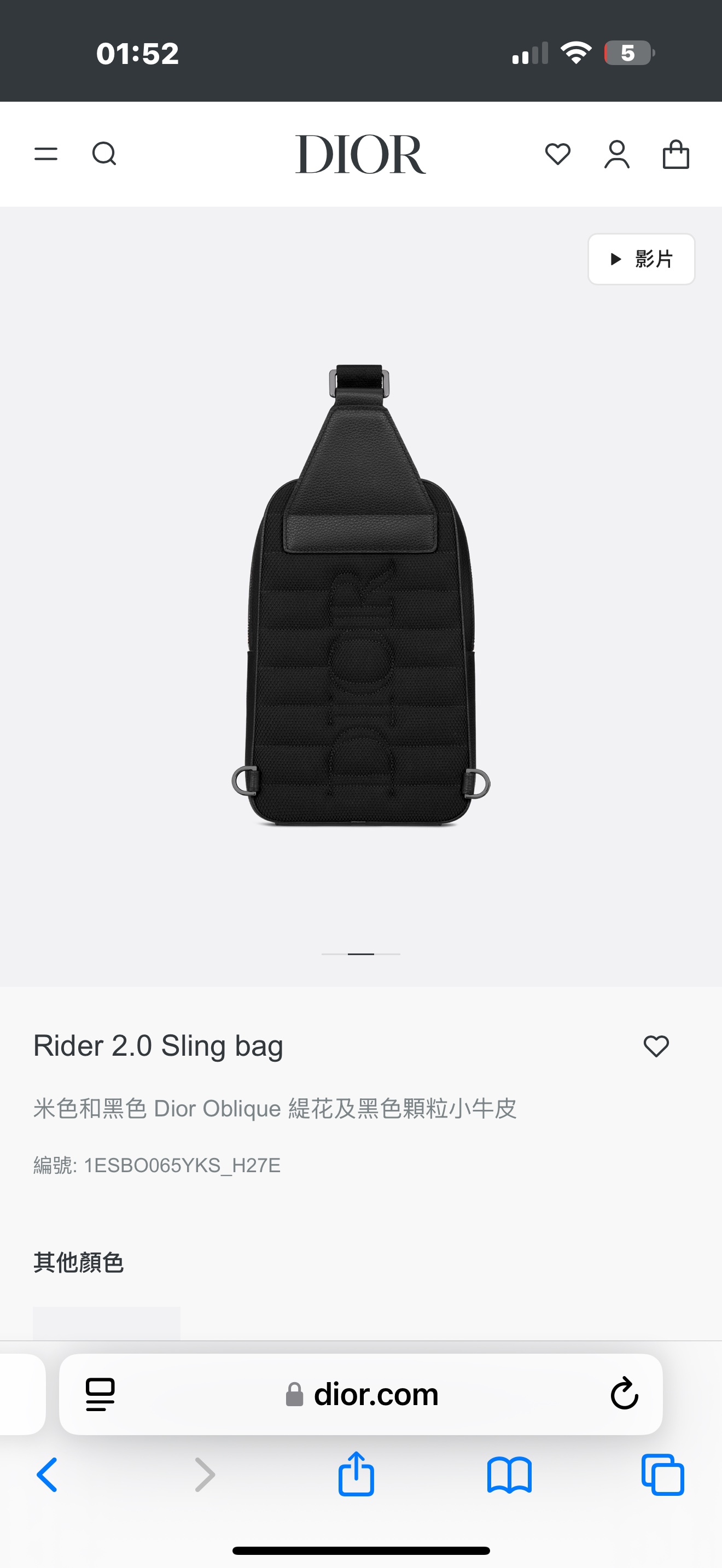Show all open tabs
The width and height of the screenshot is (722, 1568).
662,1475
